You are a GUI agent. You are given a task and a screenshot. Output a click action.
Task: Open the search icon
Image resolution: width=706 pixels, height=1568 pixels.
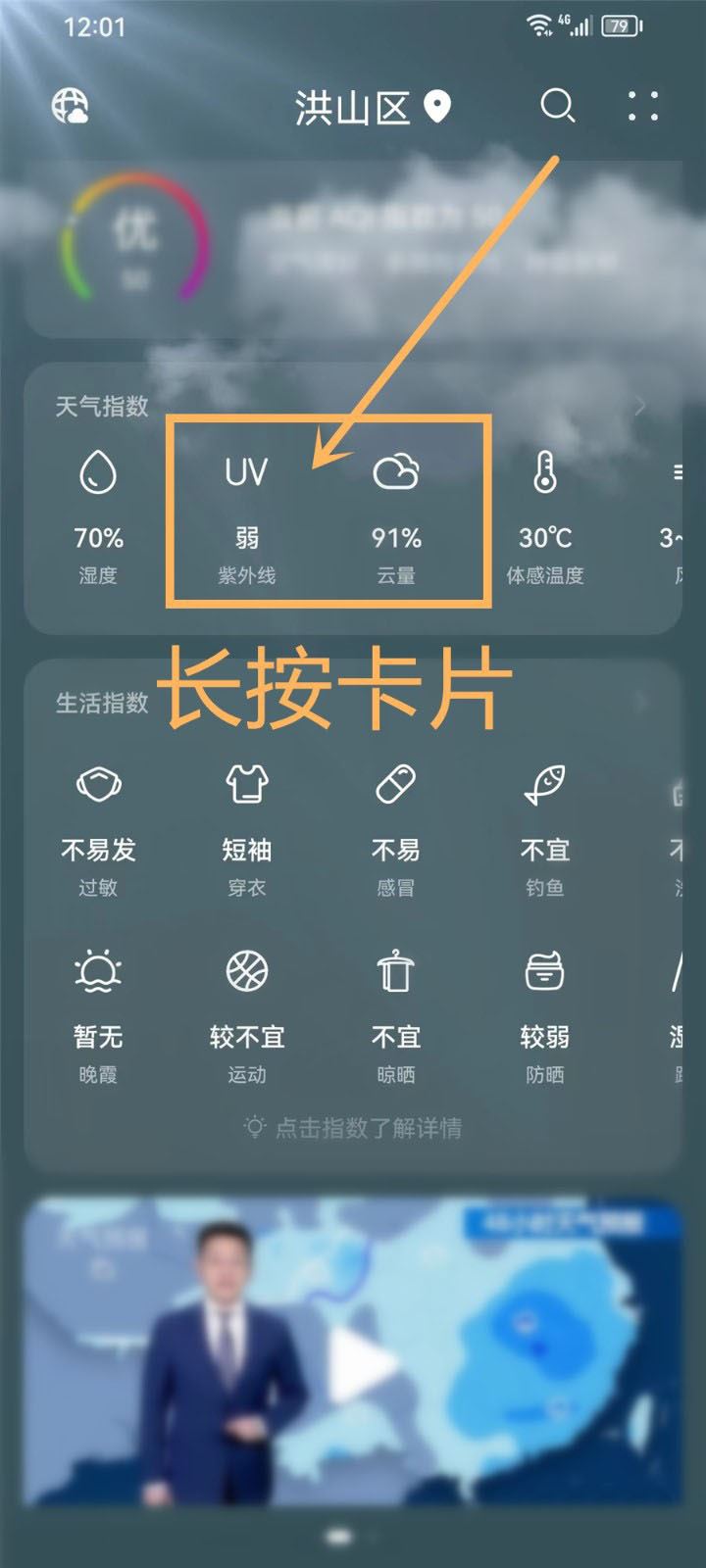pos(557,105)
